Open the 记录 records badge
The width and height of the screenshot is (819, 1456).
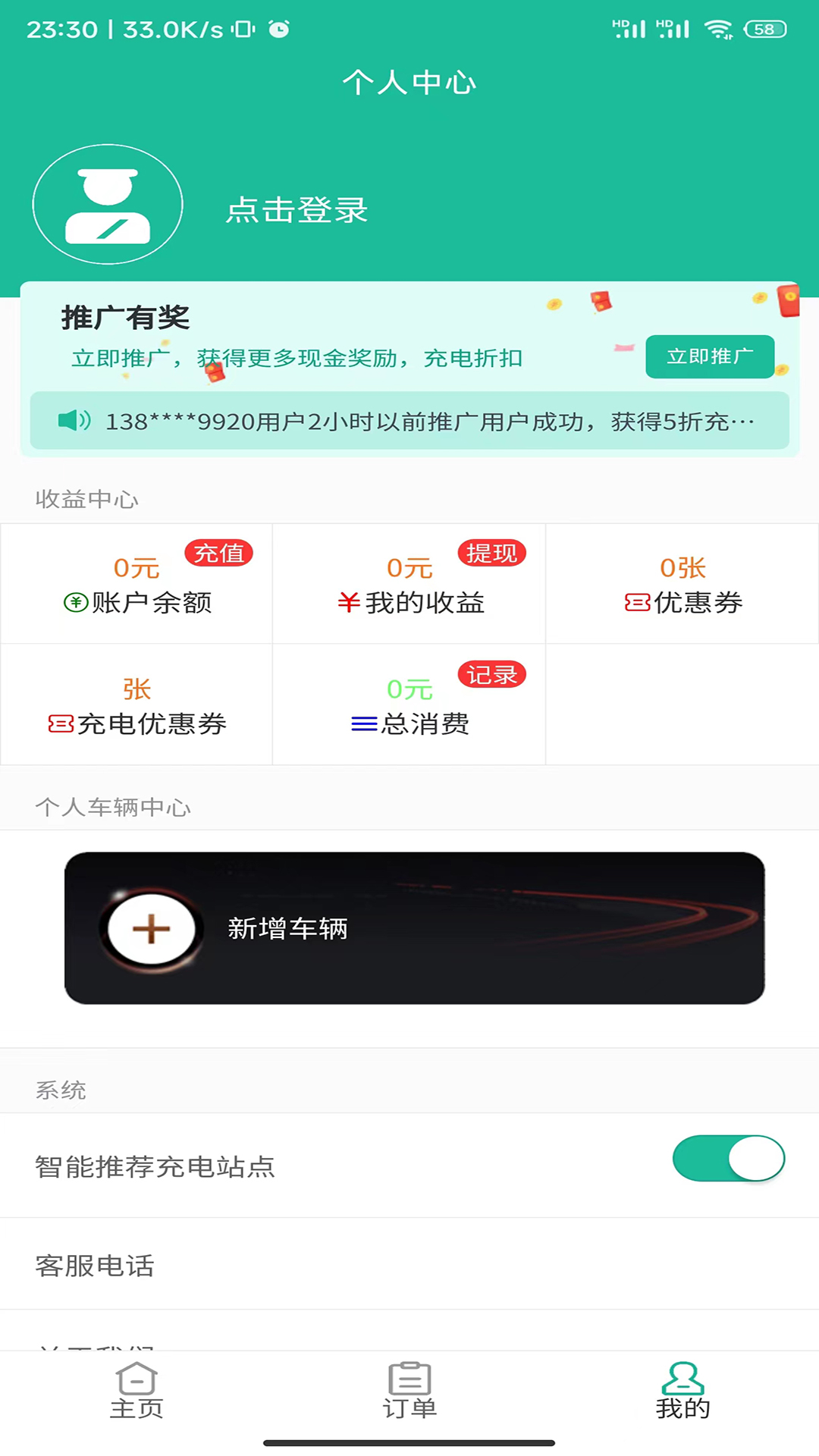[491, 675]
